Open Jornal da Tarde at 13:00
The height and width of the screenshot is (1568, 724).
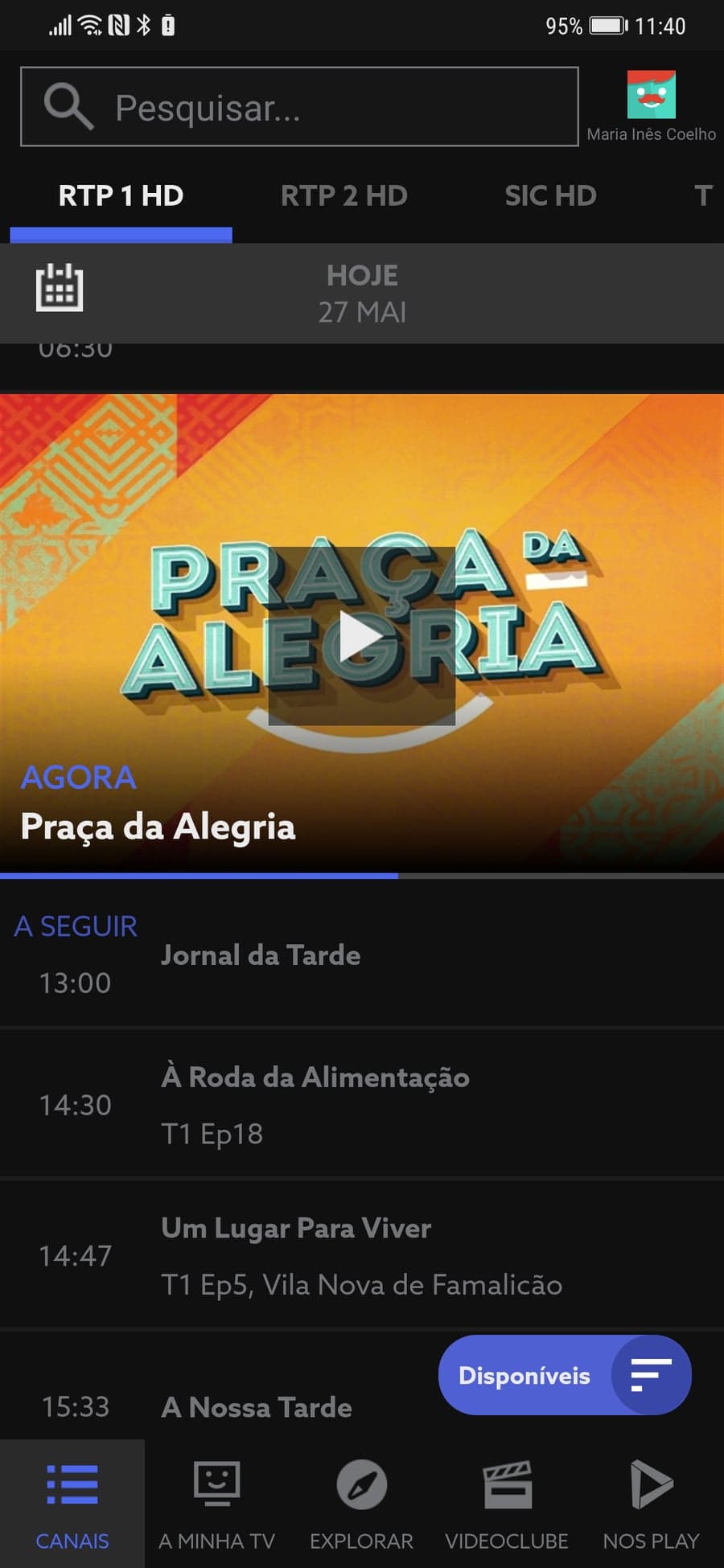tap(362, 954)
